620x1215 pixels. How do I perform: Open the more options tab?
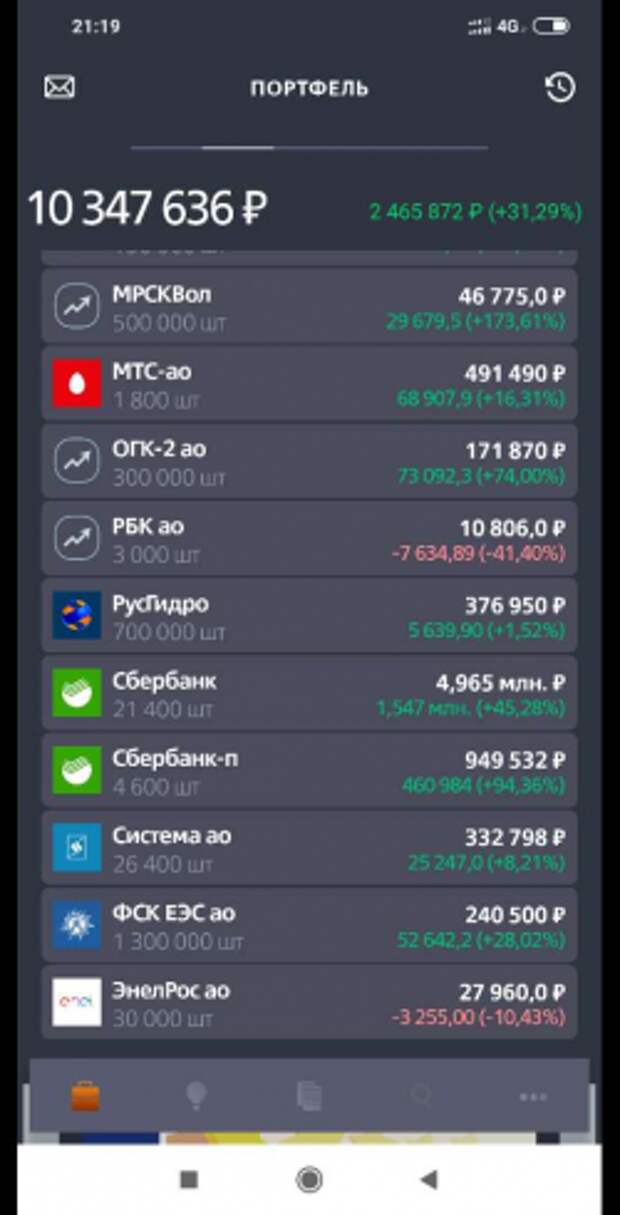[x=533, y=1097]
